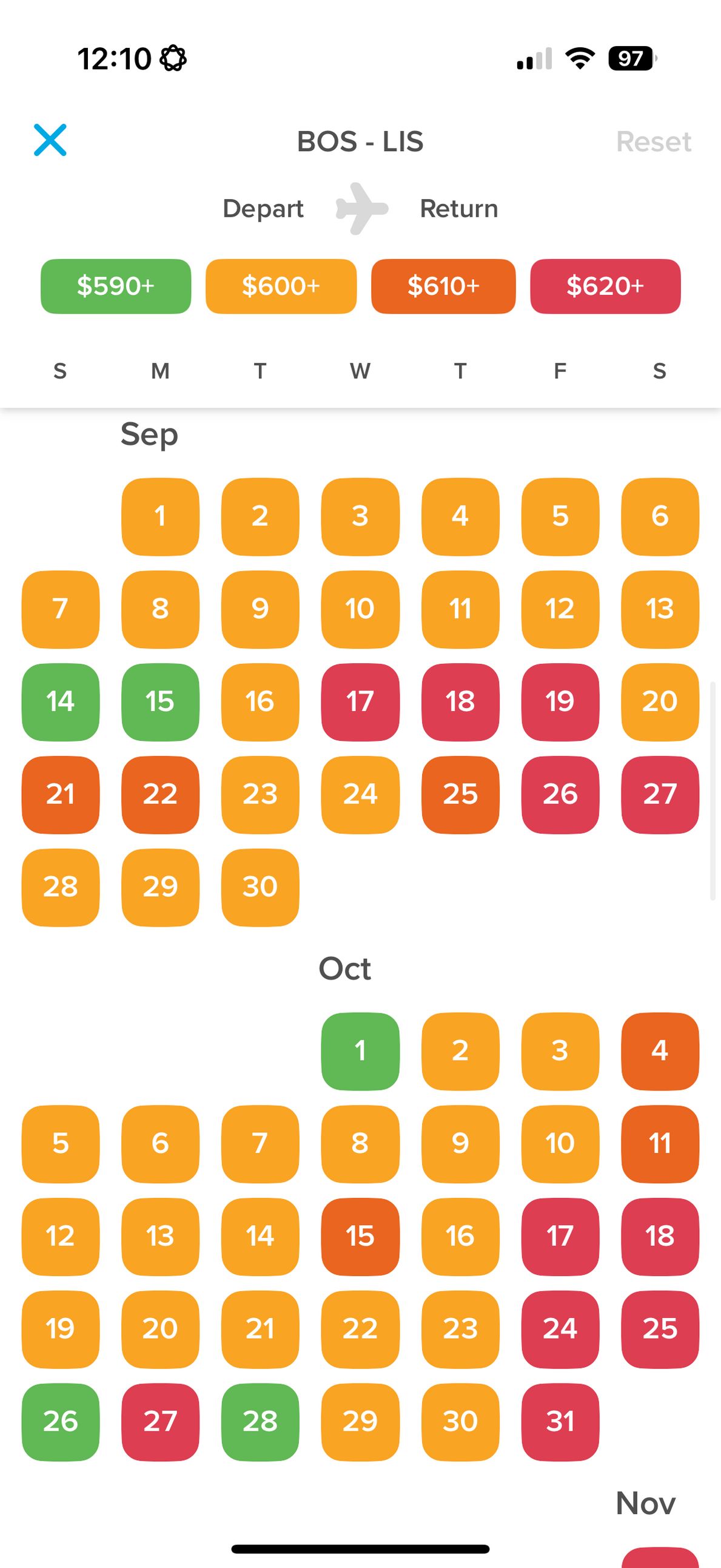
Task: Pick the green October 28 date
Action: pos(260,1421)
